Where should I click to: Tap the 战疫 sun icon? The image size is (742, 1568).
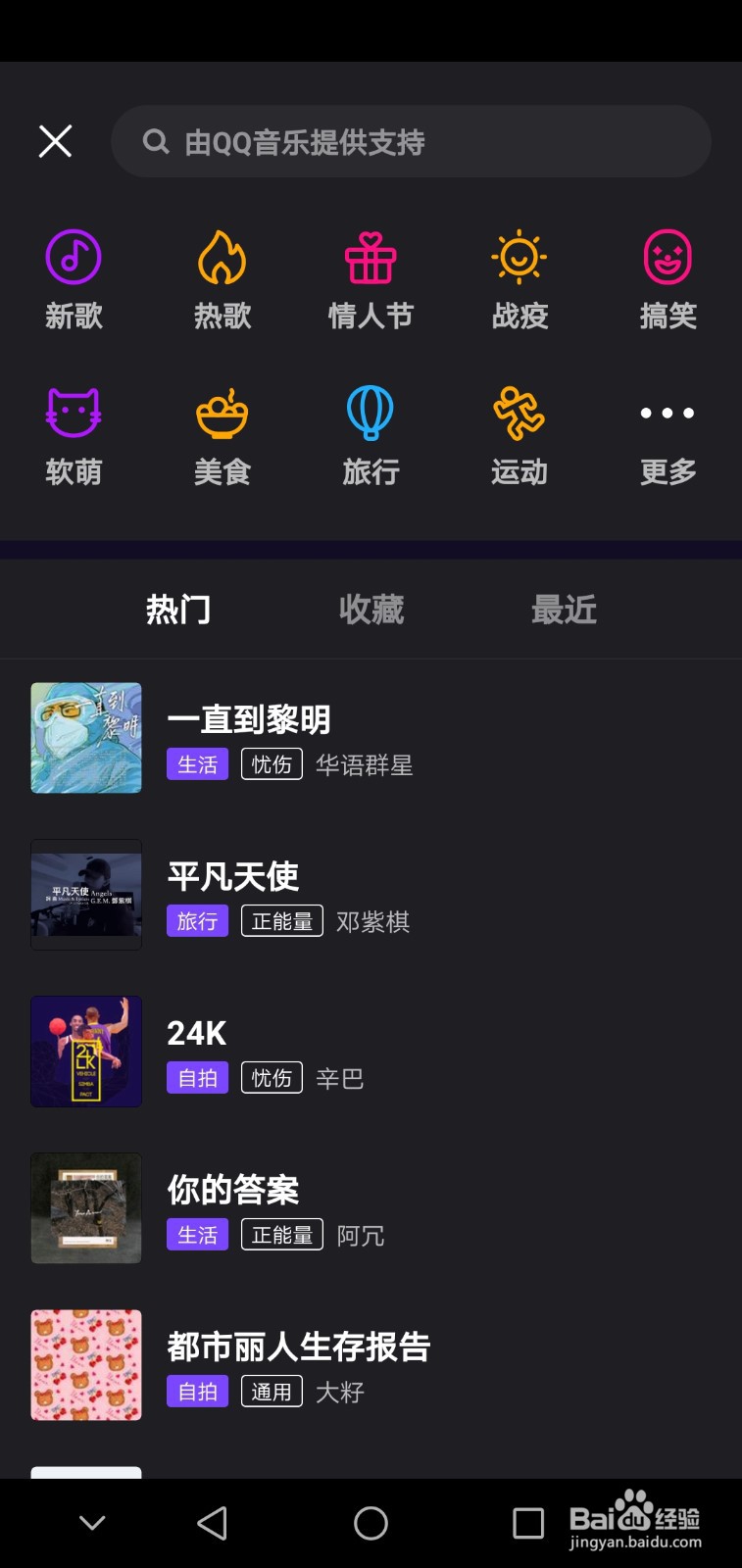click(x=519, y=257)
